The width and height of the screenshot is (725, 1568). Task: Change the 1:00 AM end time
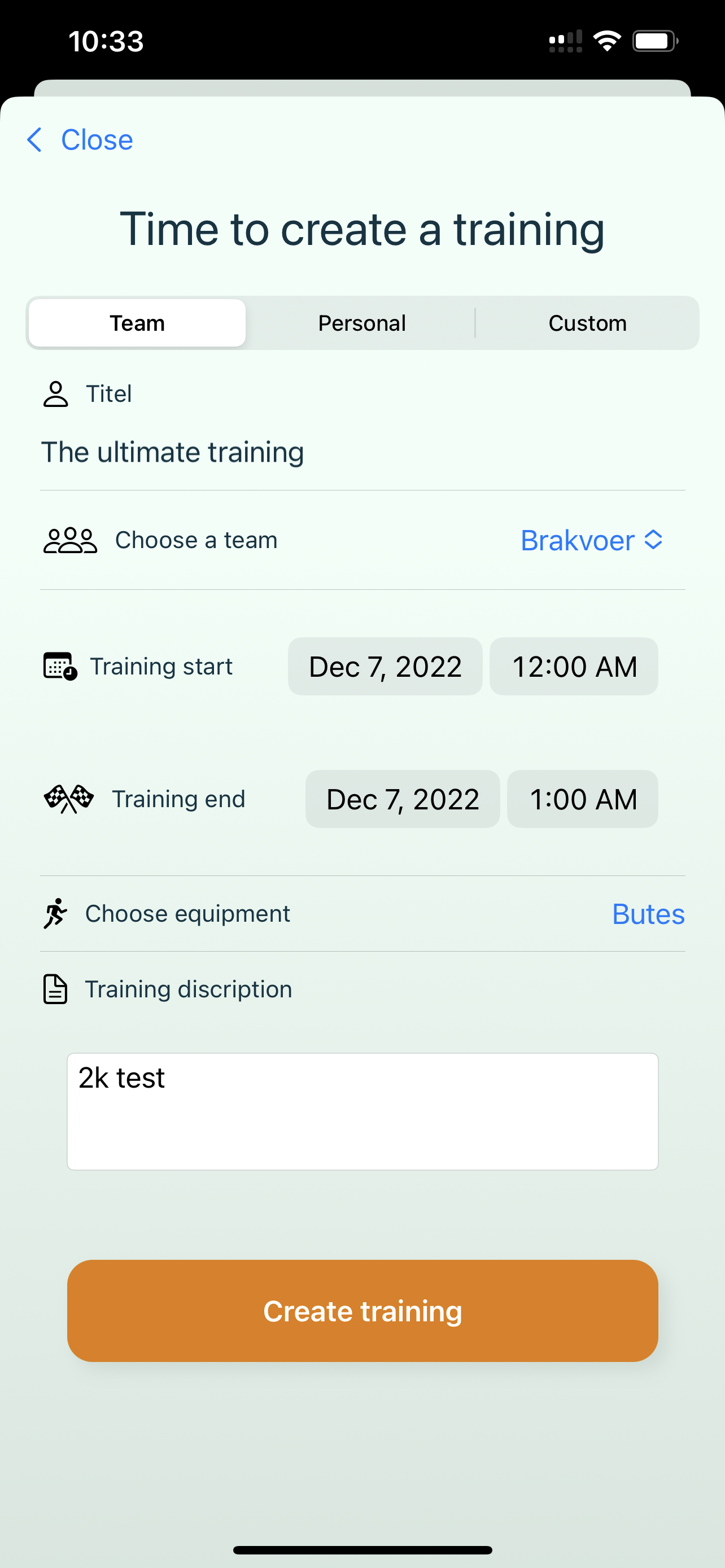tap(583, 799)
